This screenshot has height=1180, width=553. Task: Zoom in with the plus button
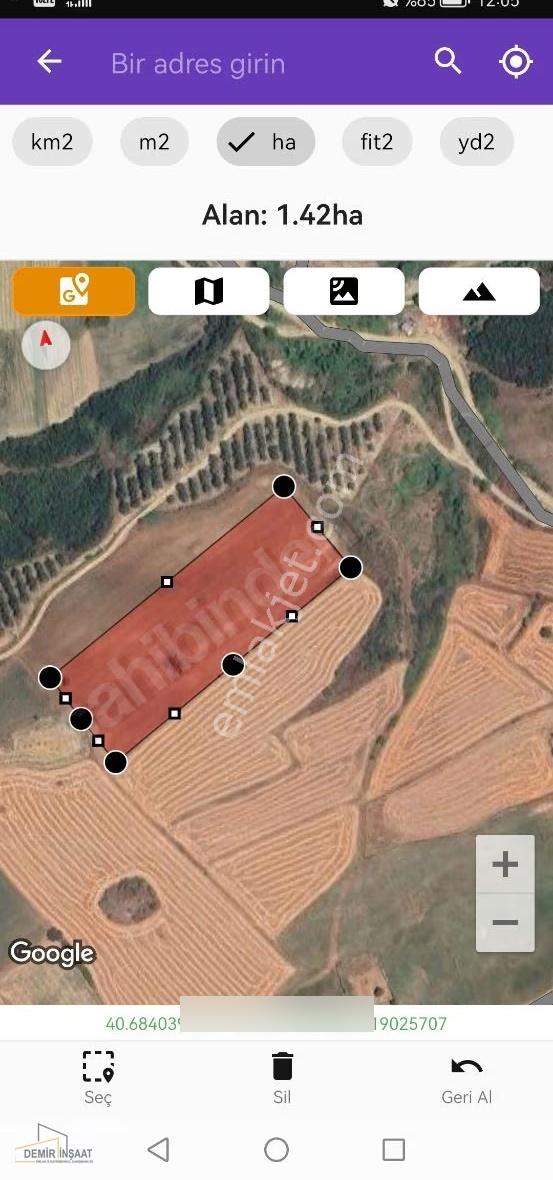(505, 864)
